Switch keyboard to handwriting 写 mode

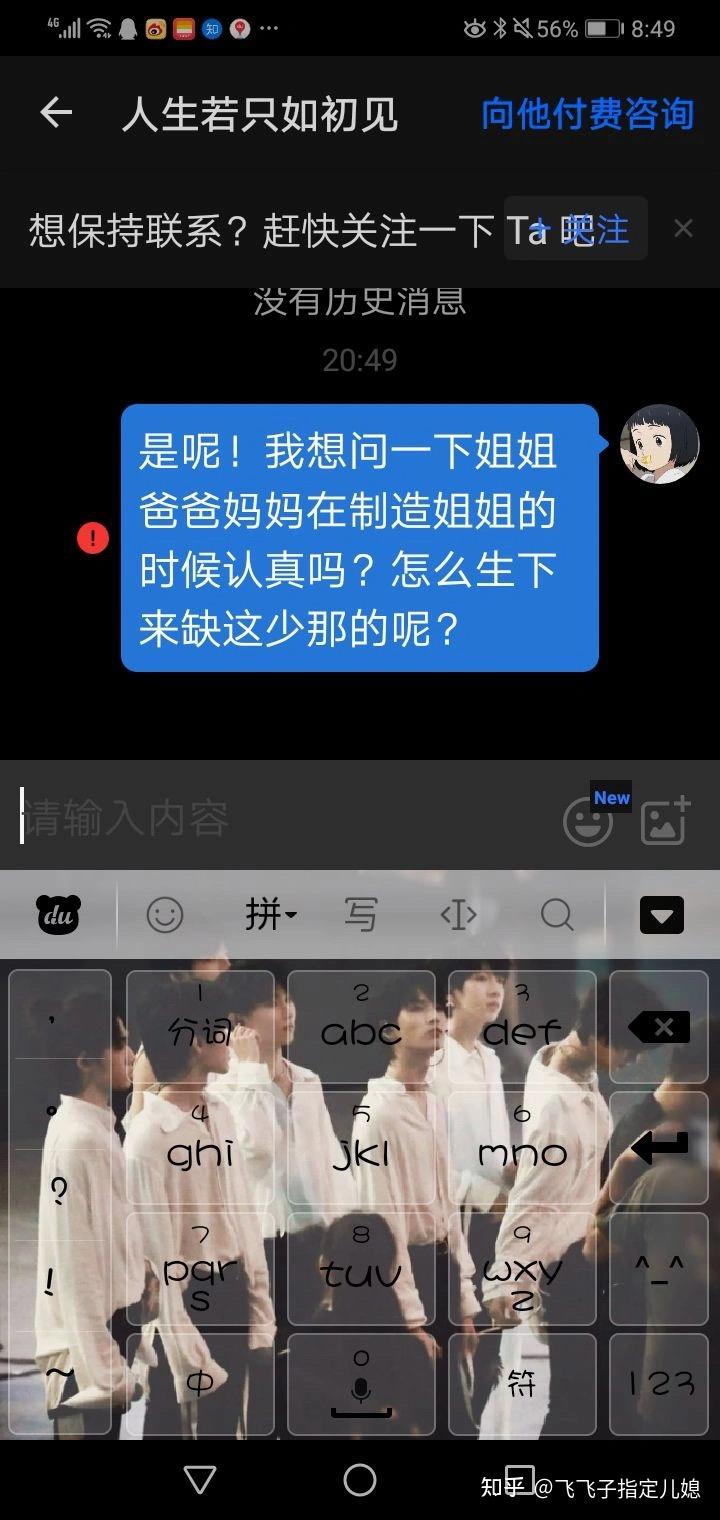pos(361,914)
